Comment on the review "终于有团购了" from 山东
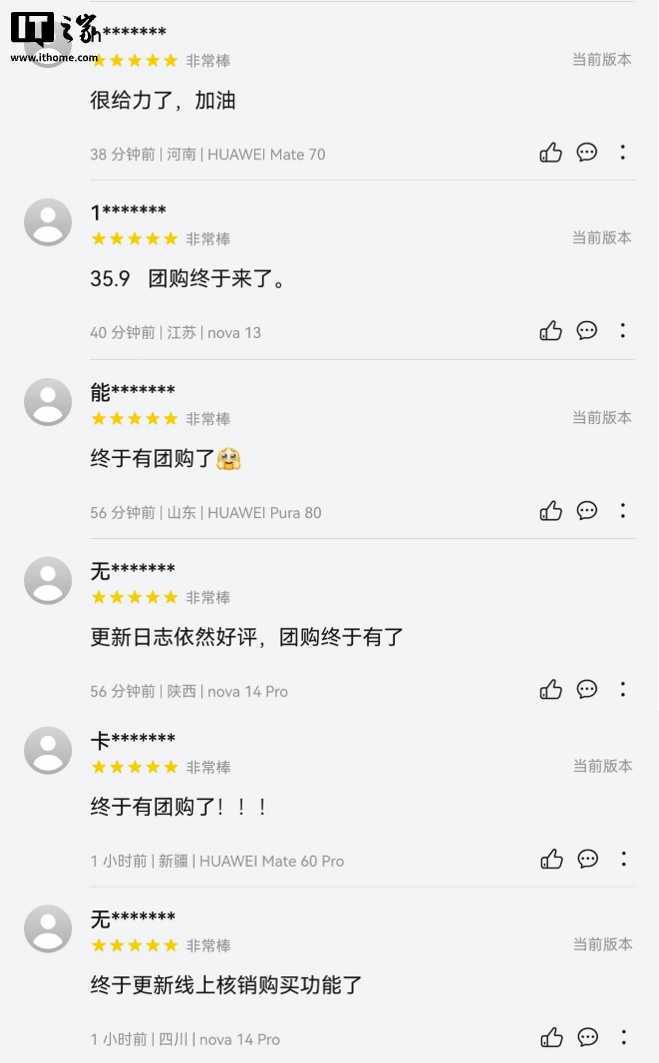The height and width of the screenshot is (1063, 659). (587, 511)
